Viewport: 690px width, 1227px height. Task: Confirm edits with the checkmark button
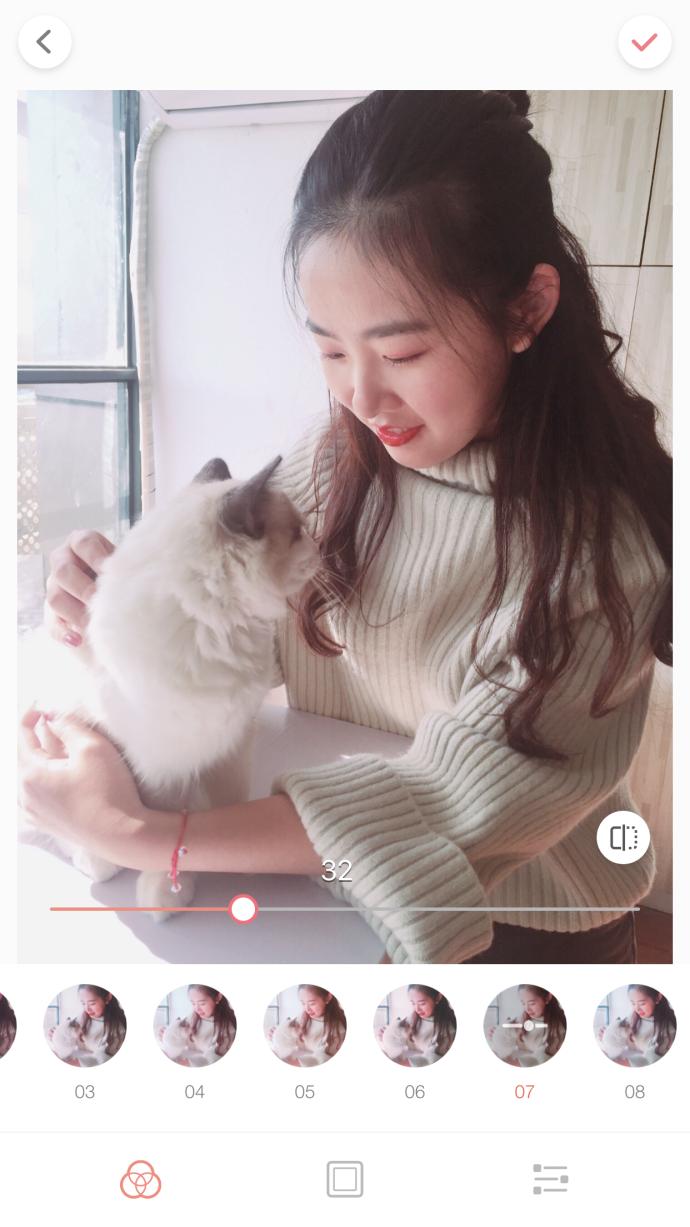click(x=644, y=42)
